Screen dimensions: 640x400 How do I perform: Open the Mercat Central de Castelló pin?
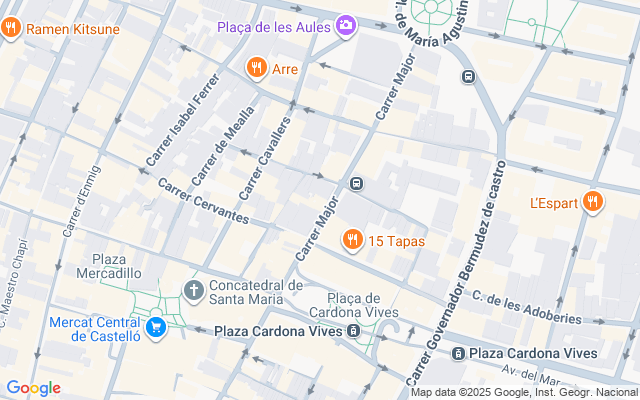[155, 327]
